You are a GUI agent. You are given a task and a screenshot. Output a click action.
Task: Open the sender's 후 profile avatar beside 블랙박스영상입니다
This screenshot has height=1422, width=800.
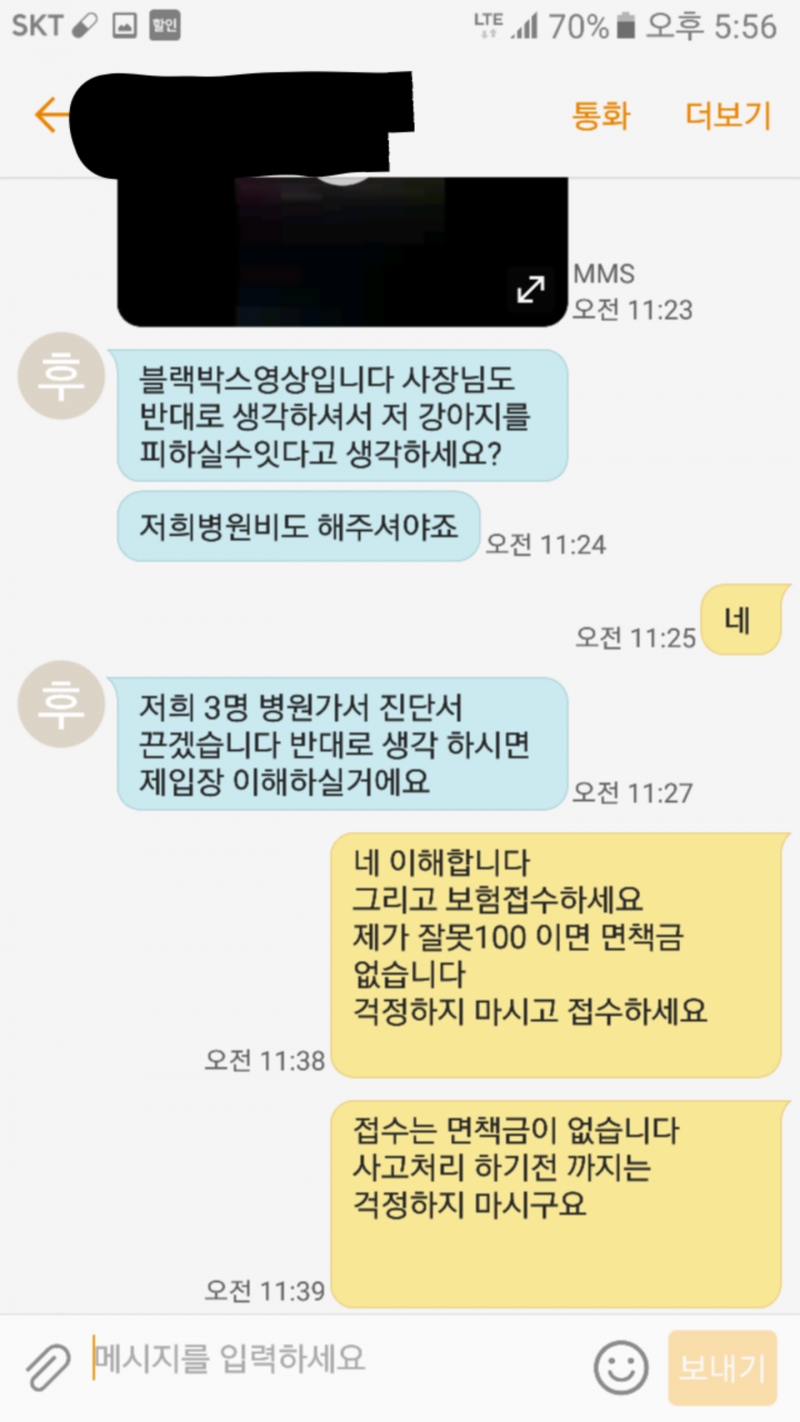62,377
